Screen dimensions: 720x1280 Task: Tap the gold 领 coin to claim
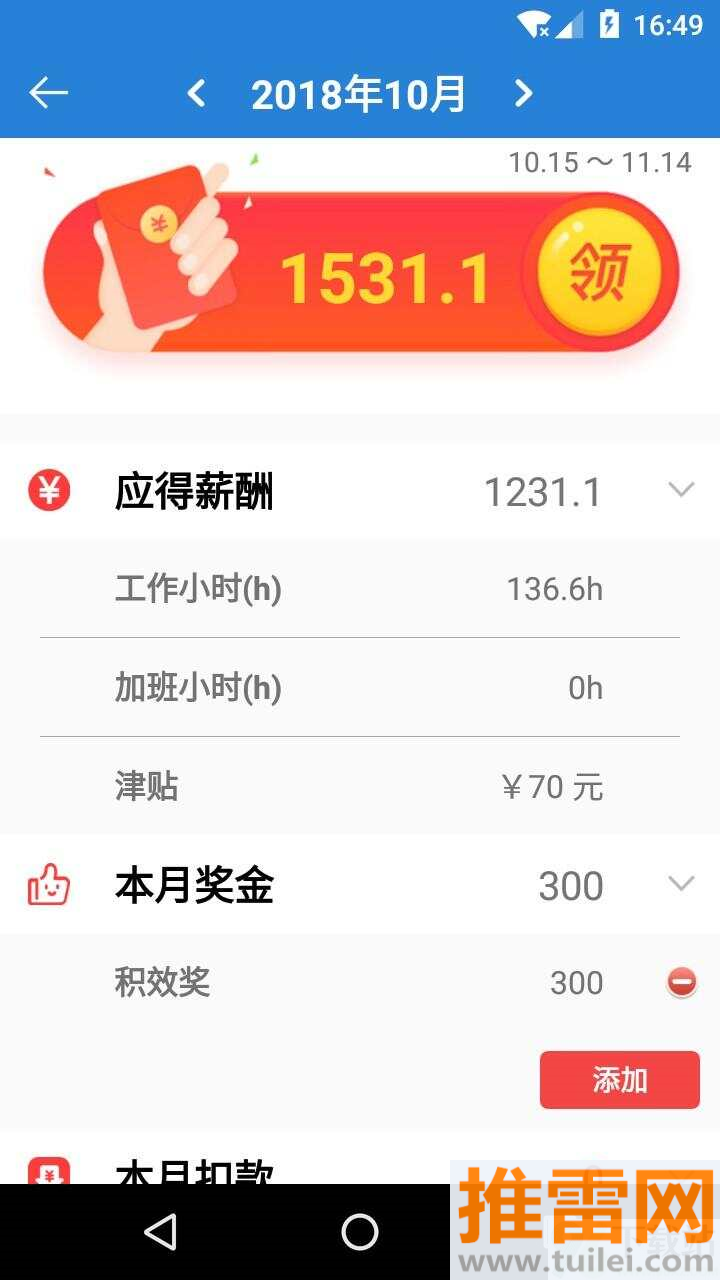(x=599, y=272)
